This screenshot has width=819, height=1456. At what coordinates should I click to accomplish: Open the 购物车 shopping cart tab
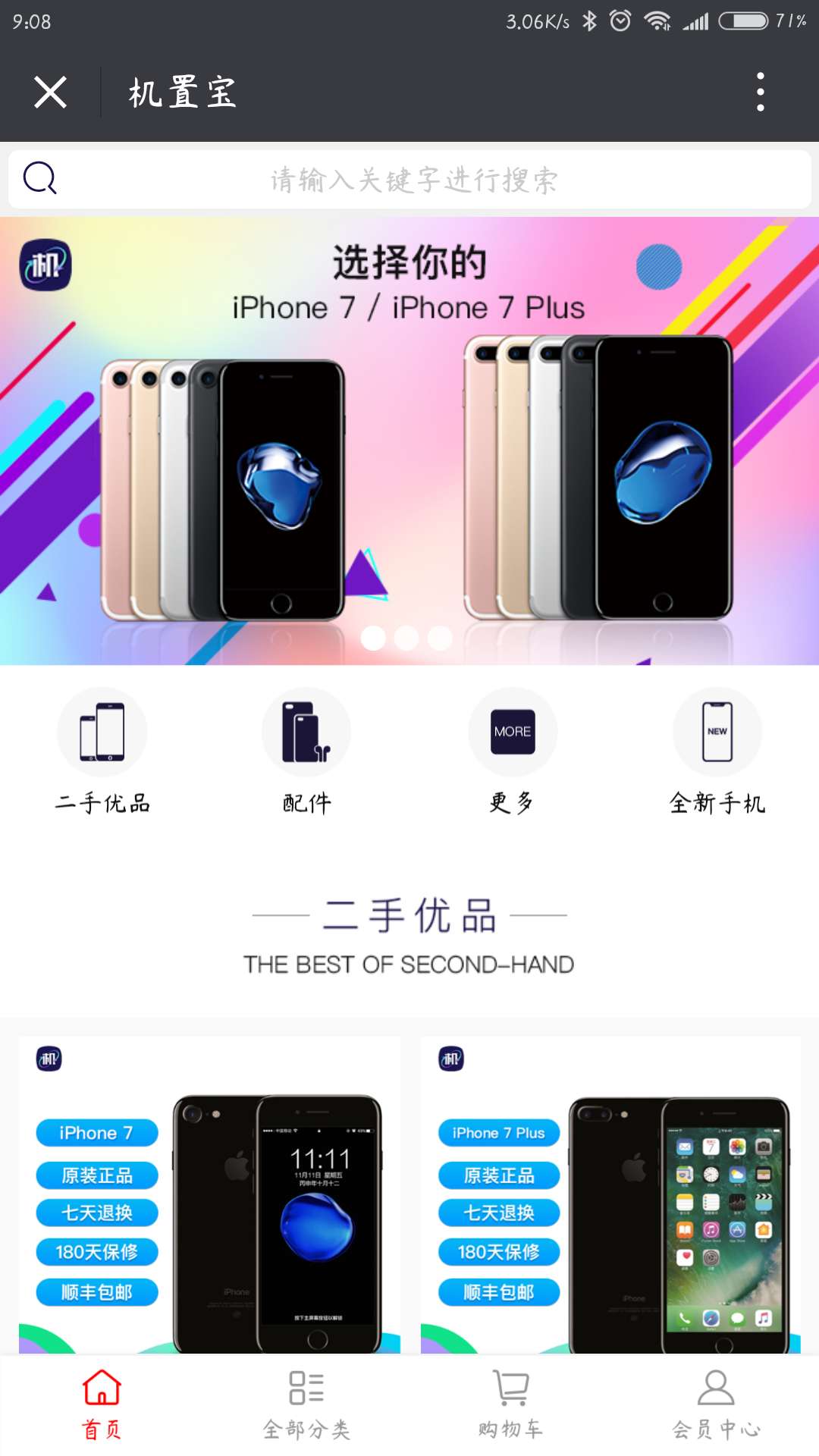pyautogui.click(x=511, y=1404)
